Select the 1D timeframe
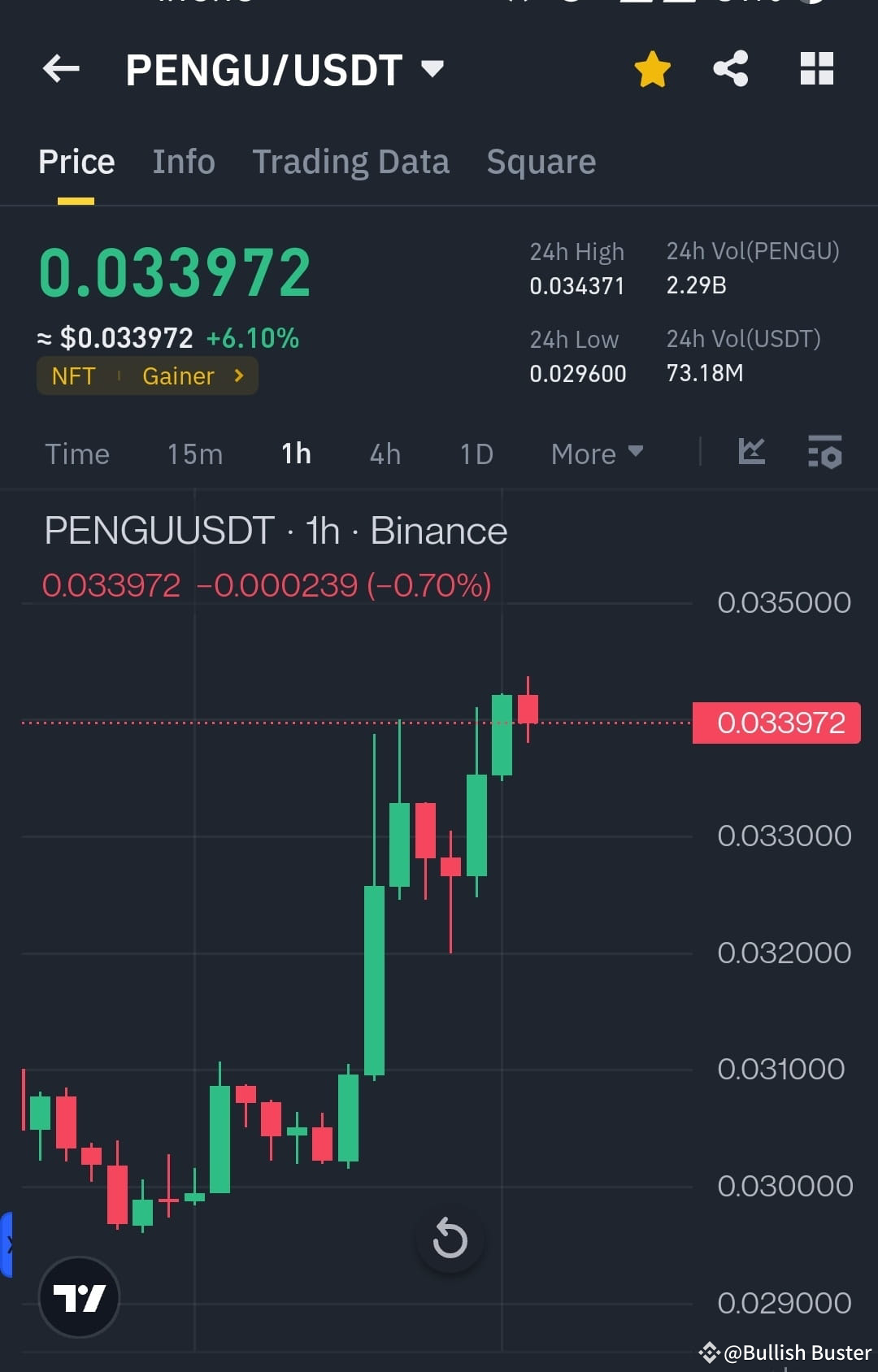The height and width of the screenshot is (1372, 878). pyautogui.click(x=476, y=454)
